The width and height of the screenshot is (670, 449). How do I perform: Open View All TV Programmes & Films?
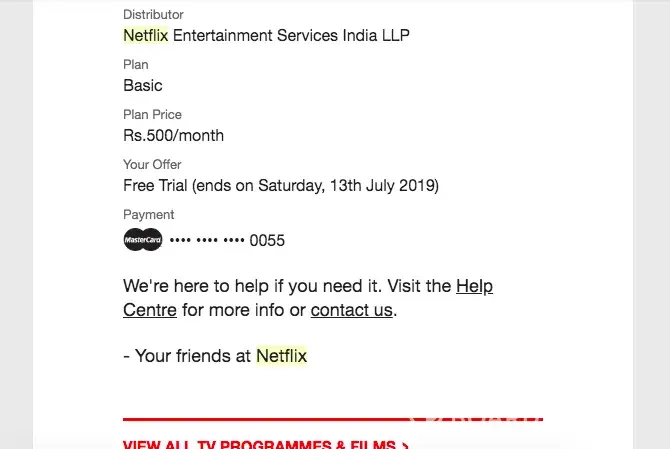(x=266, y=443)
